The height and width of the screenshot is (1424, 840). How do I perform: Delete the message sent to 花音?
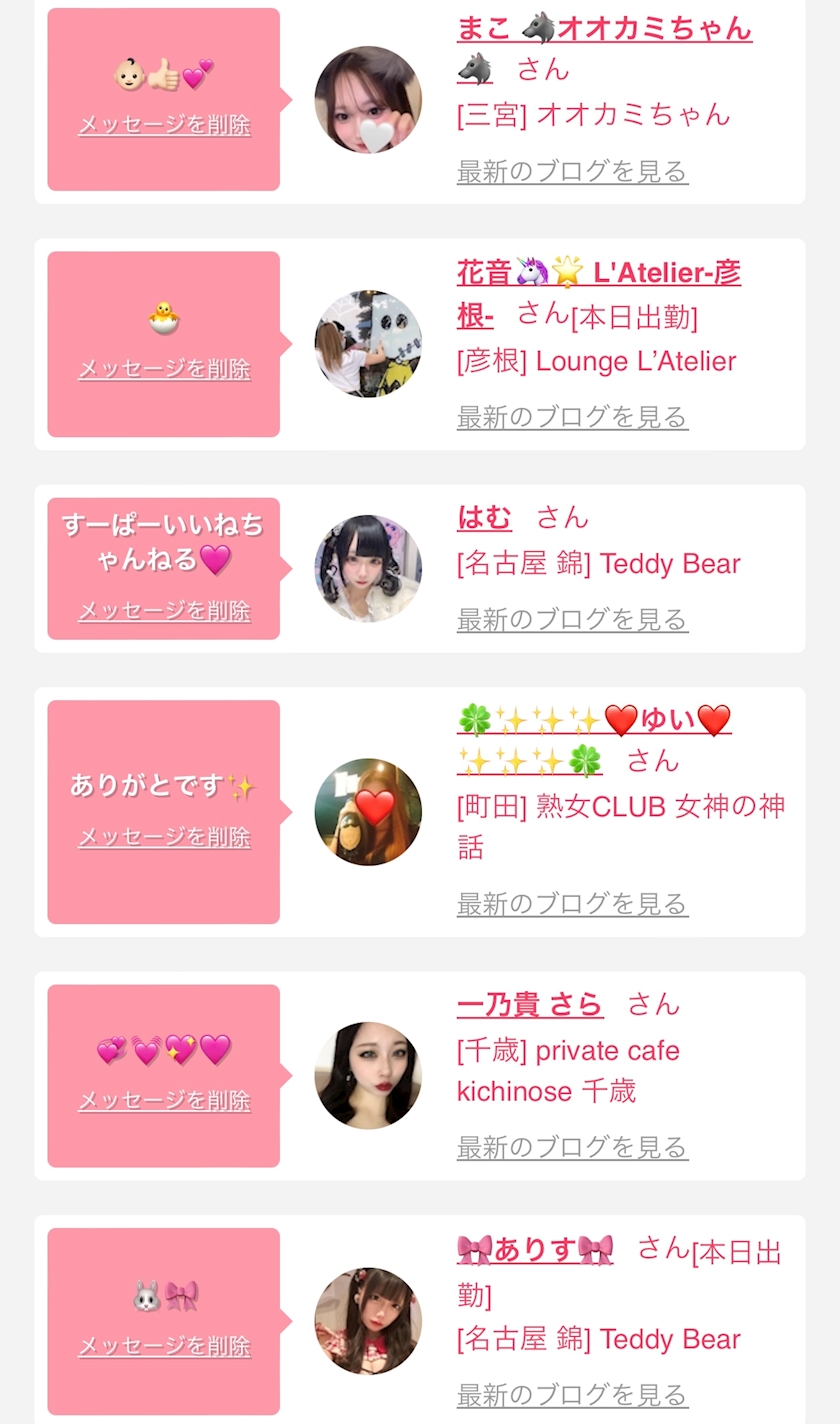coord(164,369)
